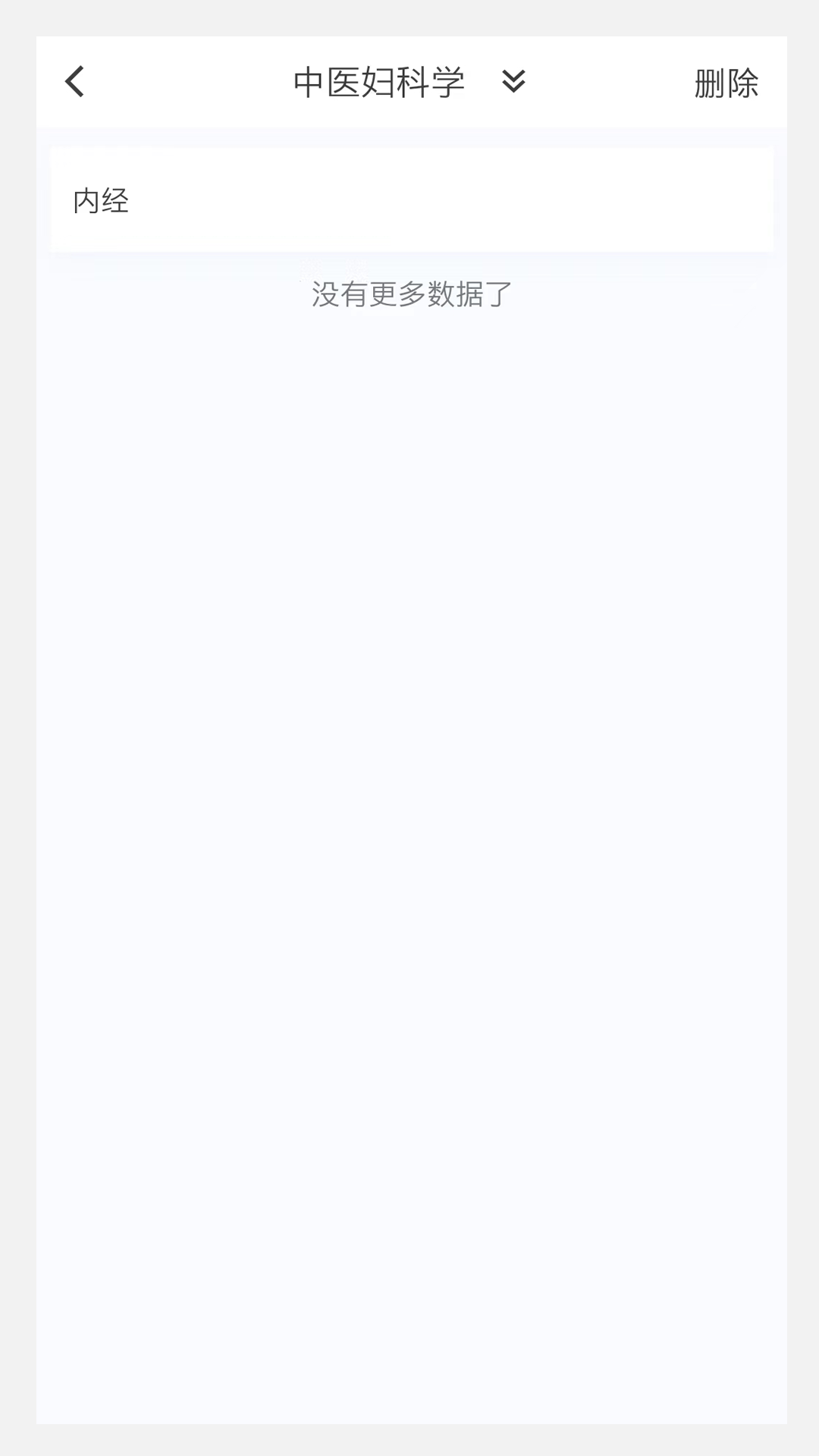Click the white card containing 内经
Image resolution: width=819 pixels, height=1456 pixels.
409,199
